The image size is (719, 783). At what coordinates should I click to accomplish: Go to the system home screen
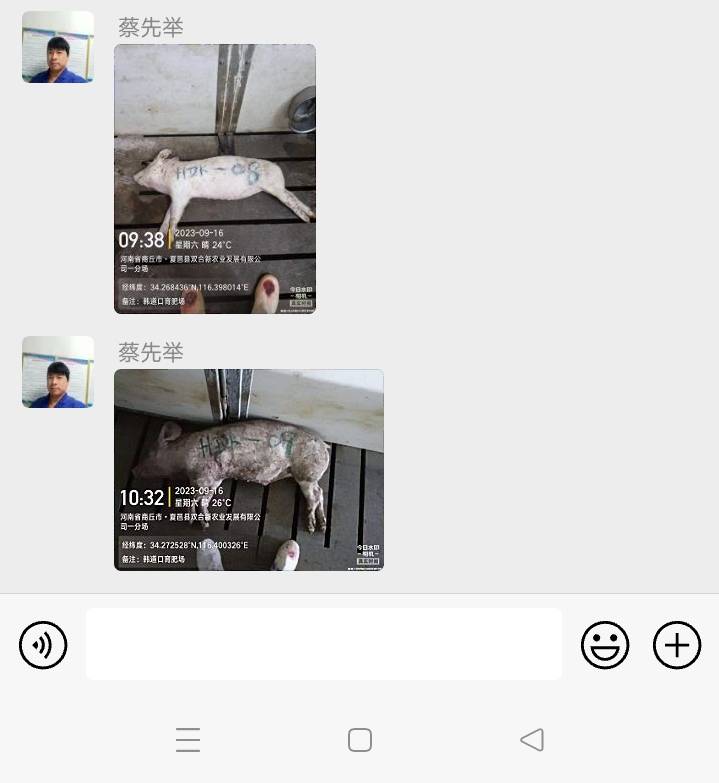pos(360,740)
